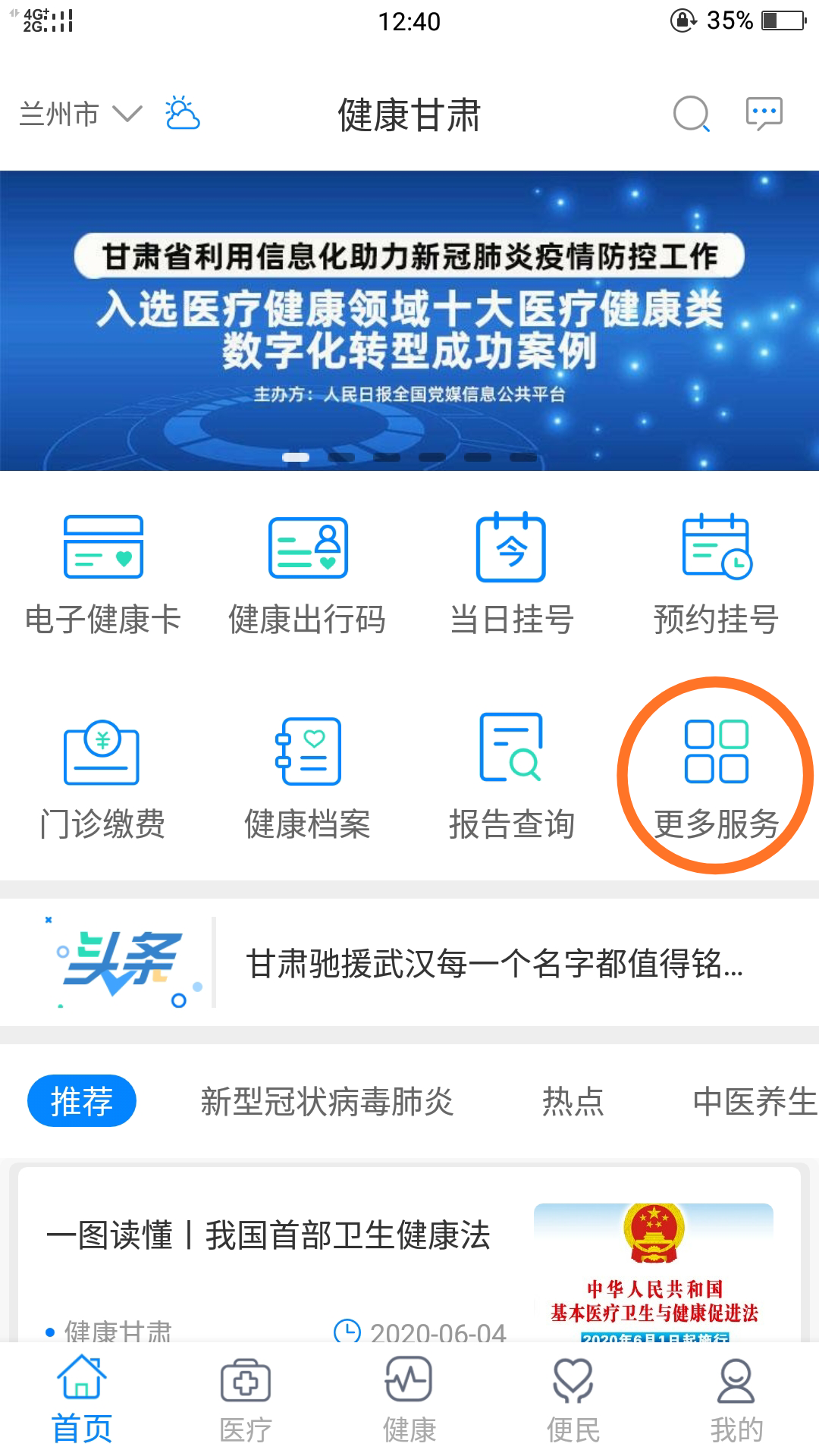
Task: Switch to the 热点 tab
Action: click(573, 1101)
